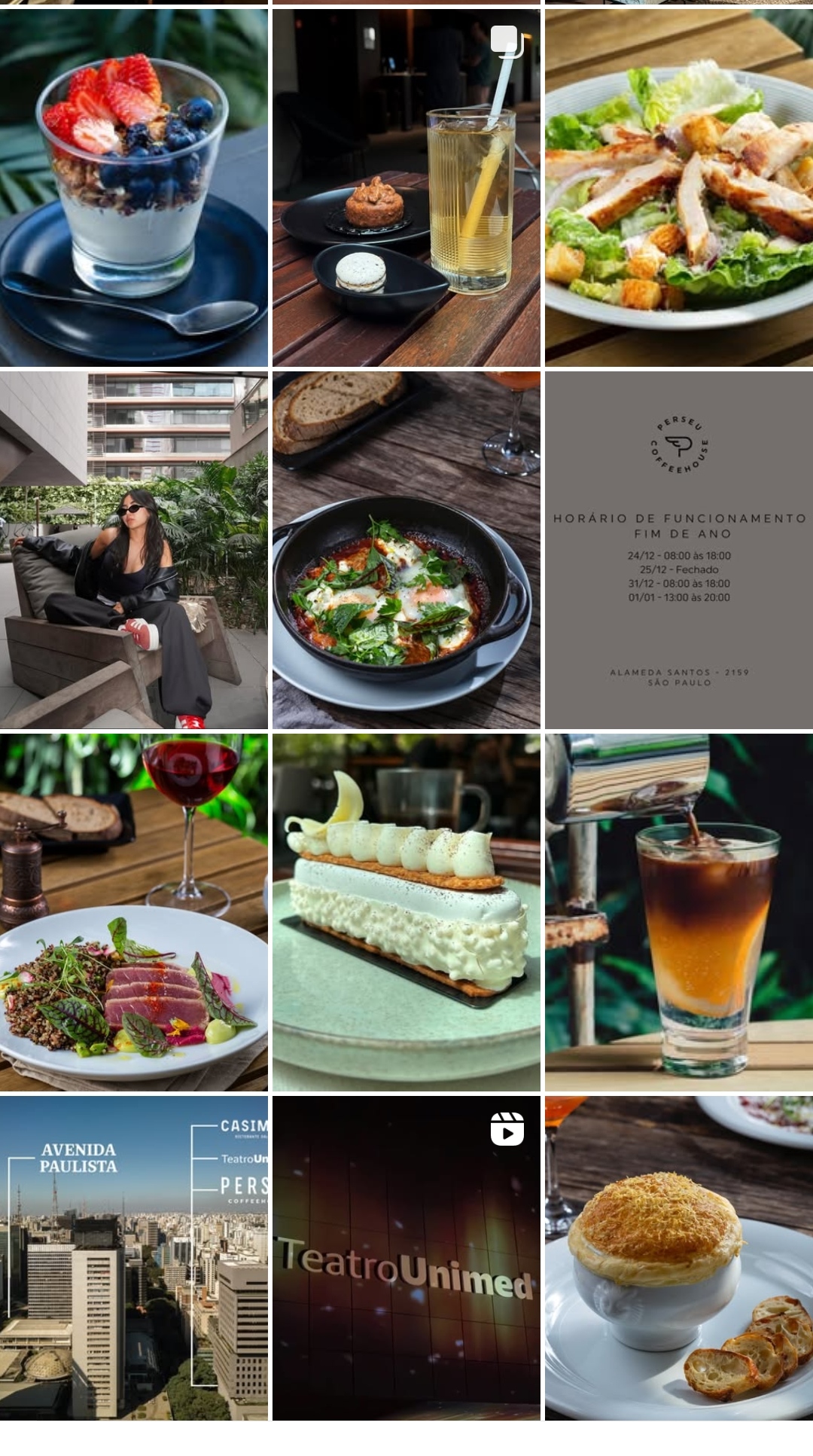Viewport: 813px width, 1456px height.
Task: Open the iced coffee with orange post
Action: click(679, 912)
